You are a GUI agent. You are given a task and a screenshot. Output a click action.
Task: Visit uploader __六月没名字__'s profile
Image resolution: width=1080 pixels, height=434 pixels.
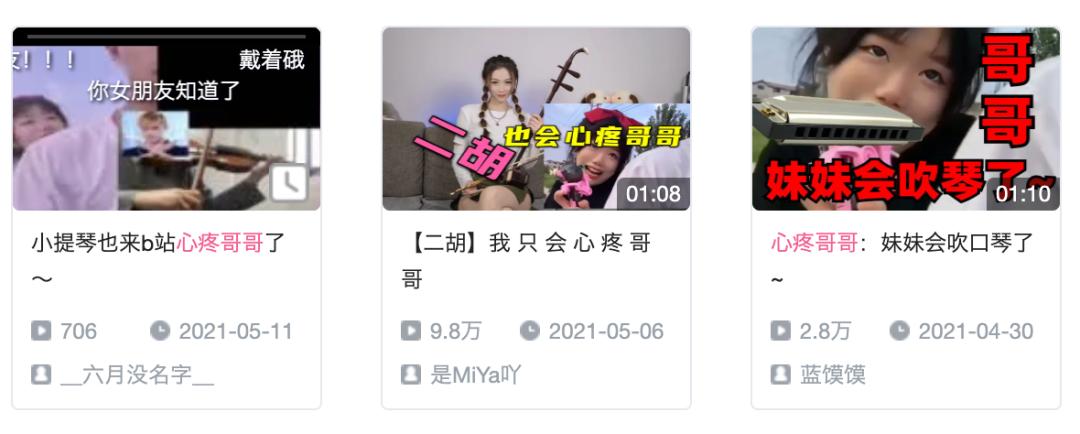(x=135, y=375)
